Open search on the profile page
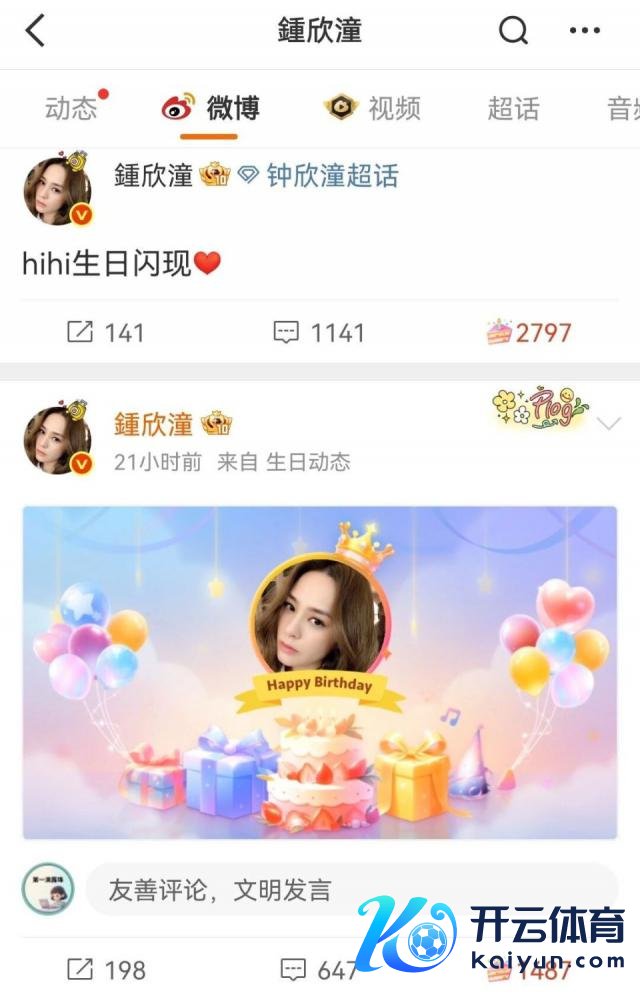The height and width of the screenshot is (994, 640). (513, 31)
